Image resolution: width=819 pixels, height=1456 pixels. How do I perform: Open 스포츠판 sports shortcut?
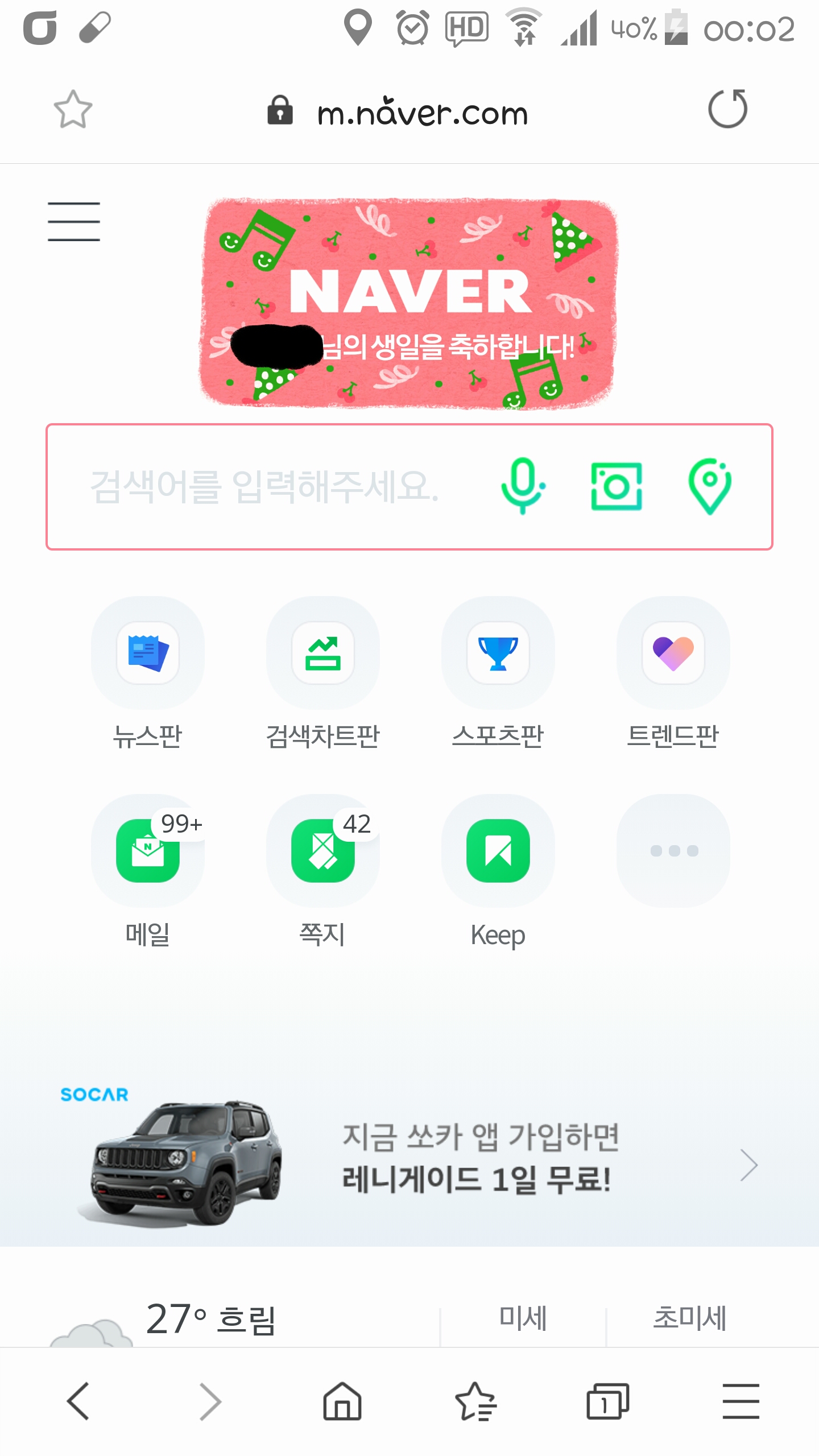point(498,673)
